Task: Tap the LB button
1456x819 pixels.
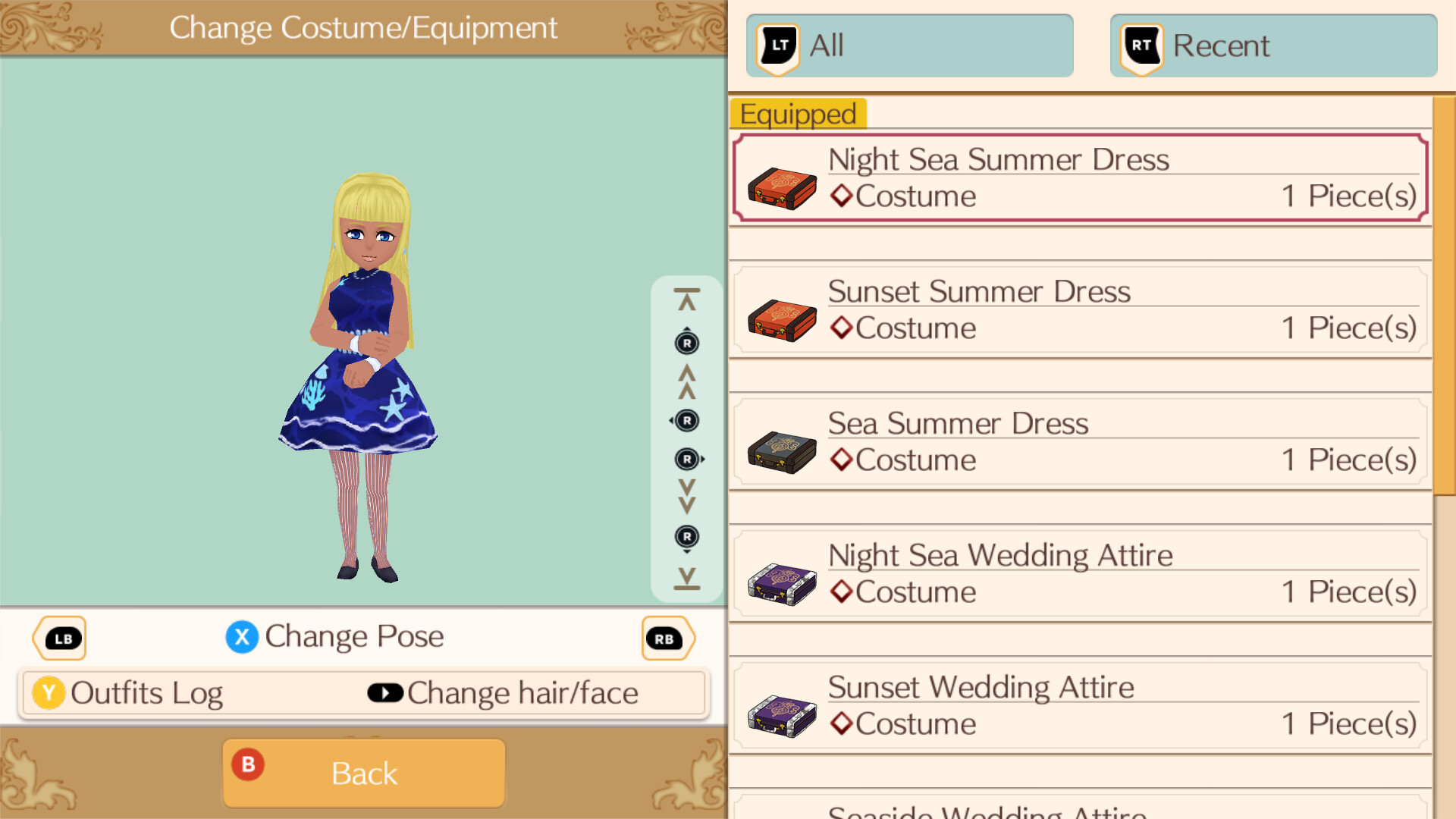Action: click(61, 639)
